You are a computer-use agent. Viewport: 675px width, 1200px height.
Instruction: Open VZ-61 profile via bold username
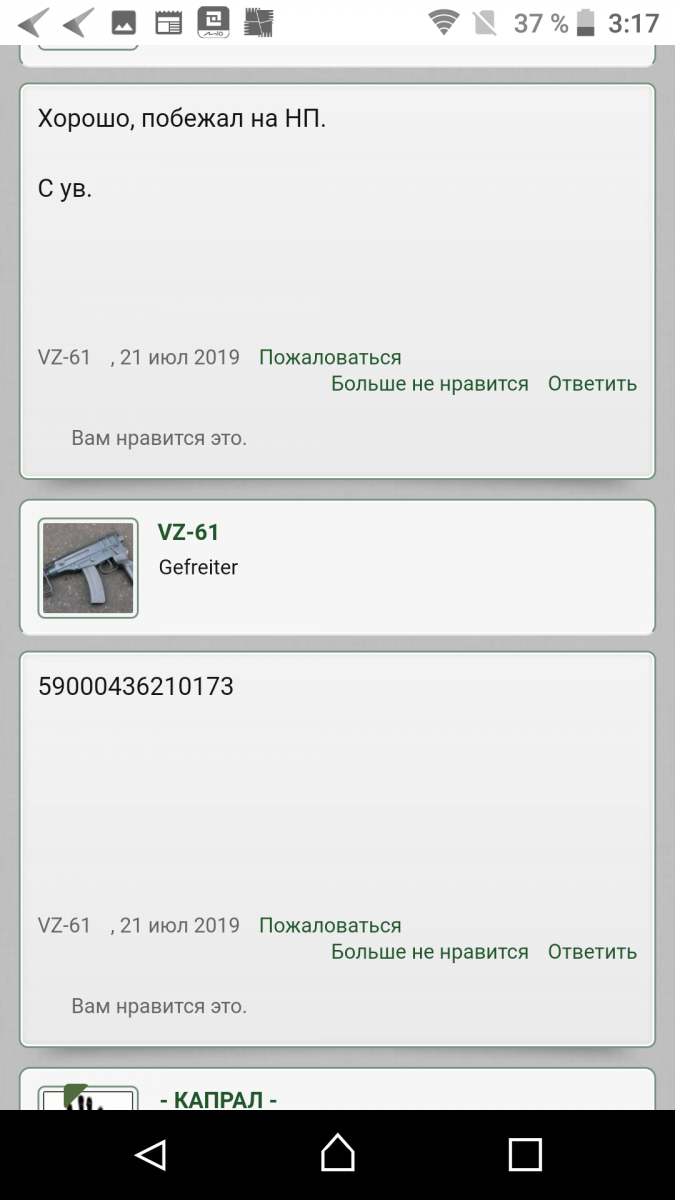[188, 532]
